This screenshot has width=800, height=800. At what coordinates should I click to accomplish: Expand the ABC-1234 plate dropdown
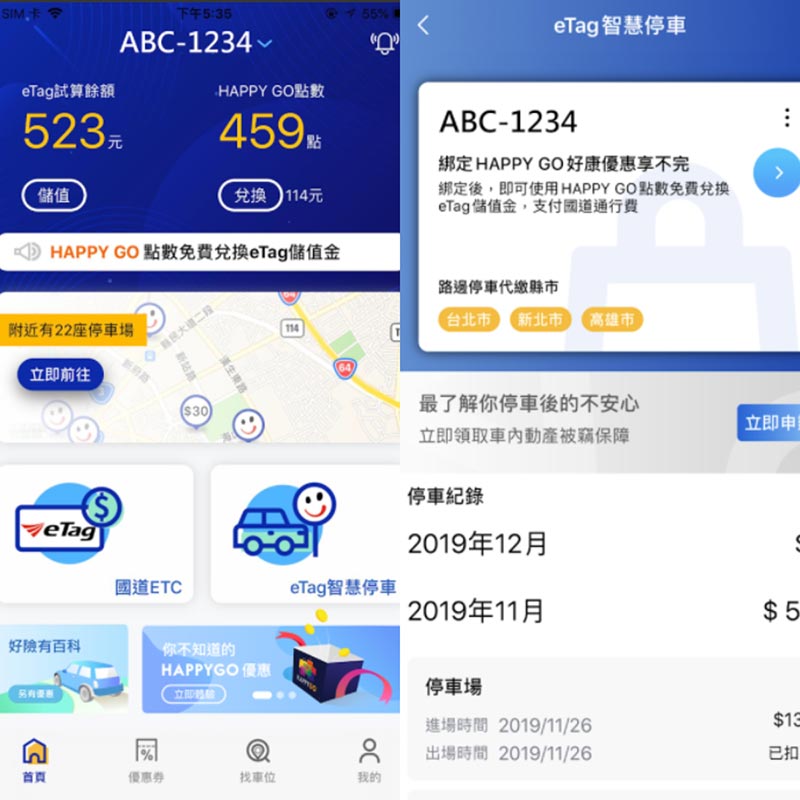(265, 43)
